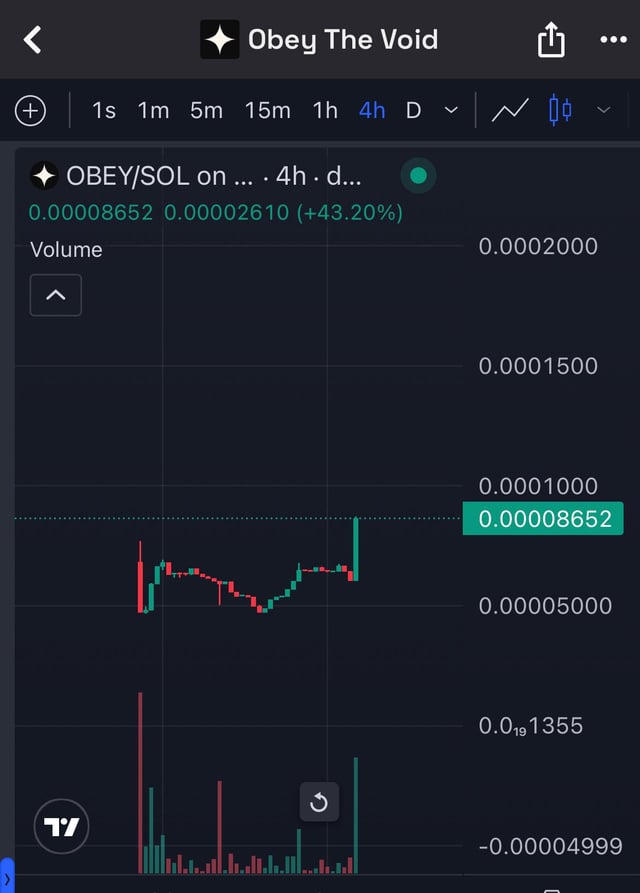Switch to the 1s timeframe
Screen dimensions: 640x893
tap(103, 110)
